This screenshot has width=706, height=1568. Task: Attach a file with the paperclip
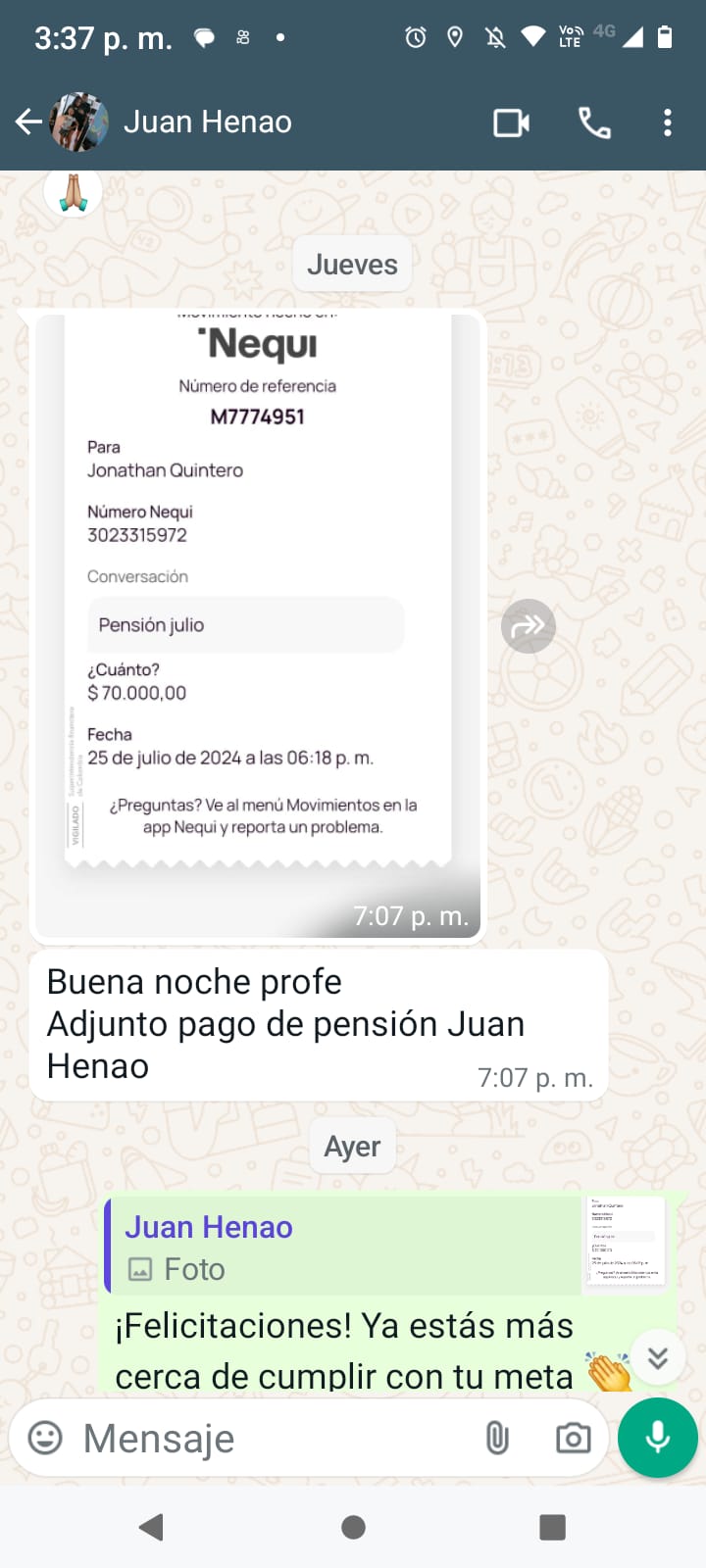coord(497,1438)
